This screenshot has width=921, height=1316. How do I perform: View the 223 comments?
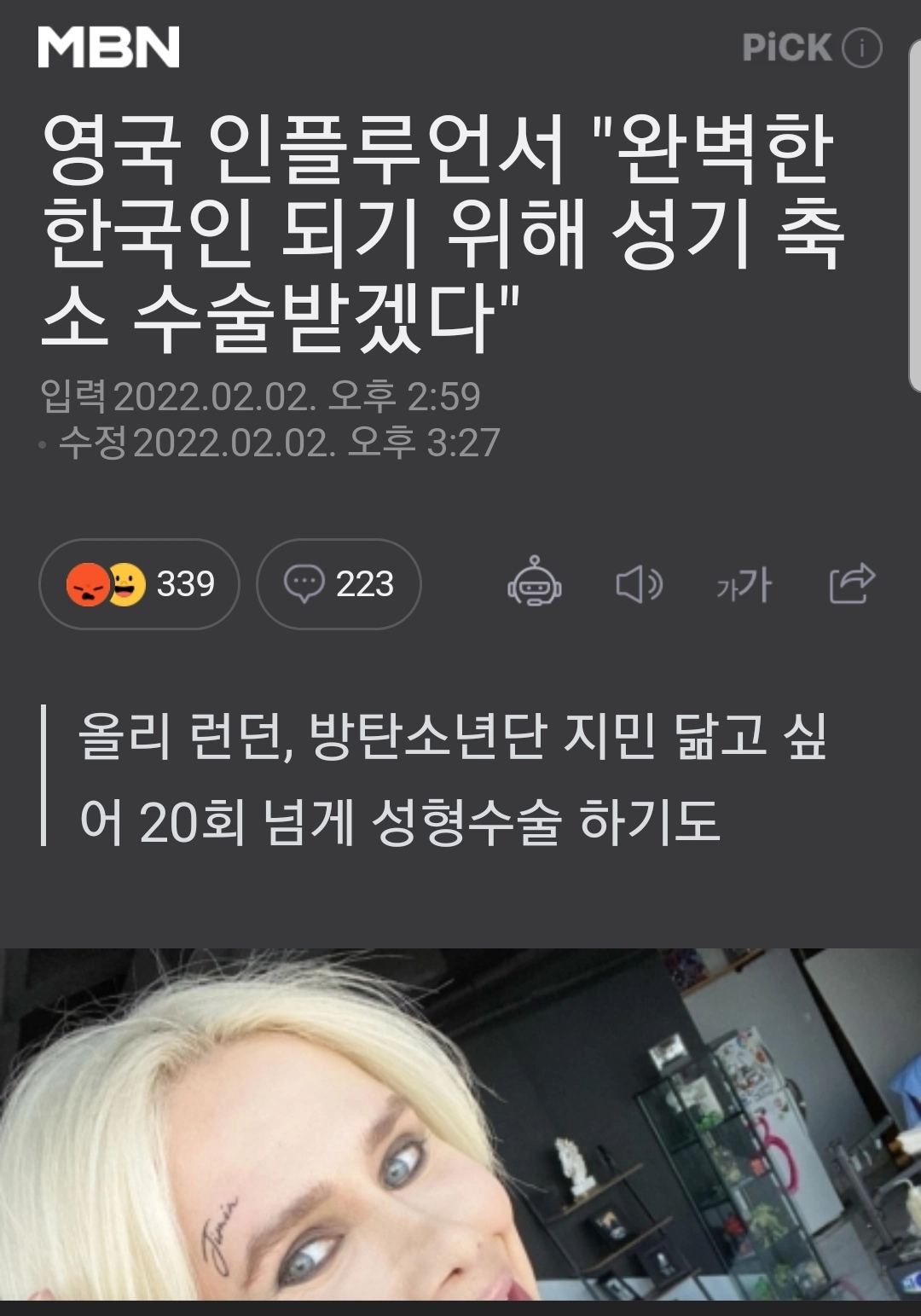click(339, 584)
